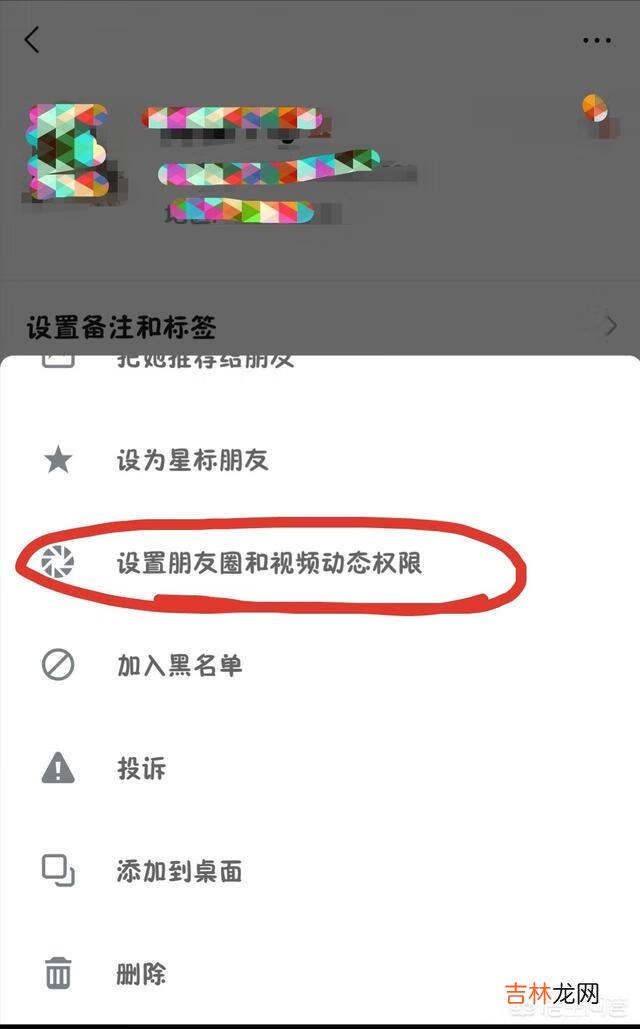Open 设置朋友圈和视频动态权限 settings

[269, 563]
